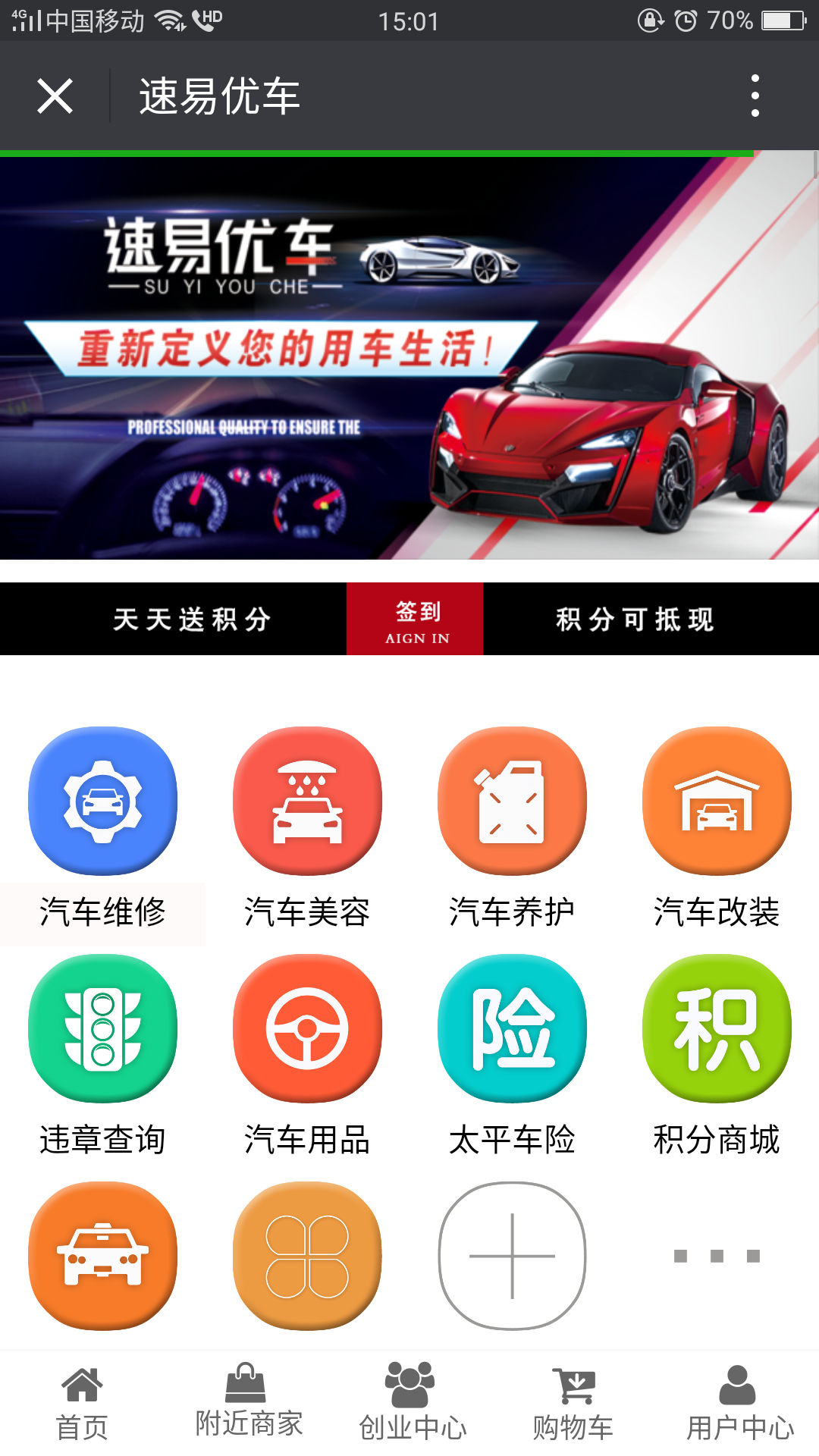Image resolution: width=819 pixels, height=1456 pixels.
Task: Switch to the 附近商家 nearby merchants tab
Action: (x=249, y=1403)
